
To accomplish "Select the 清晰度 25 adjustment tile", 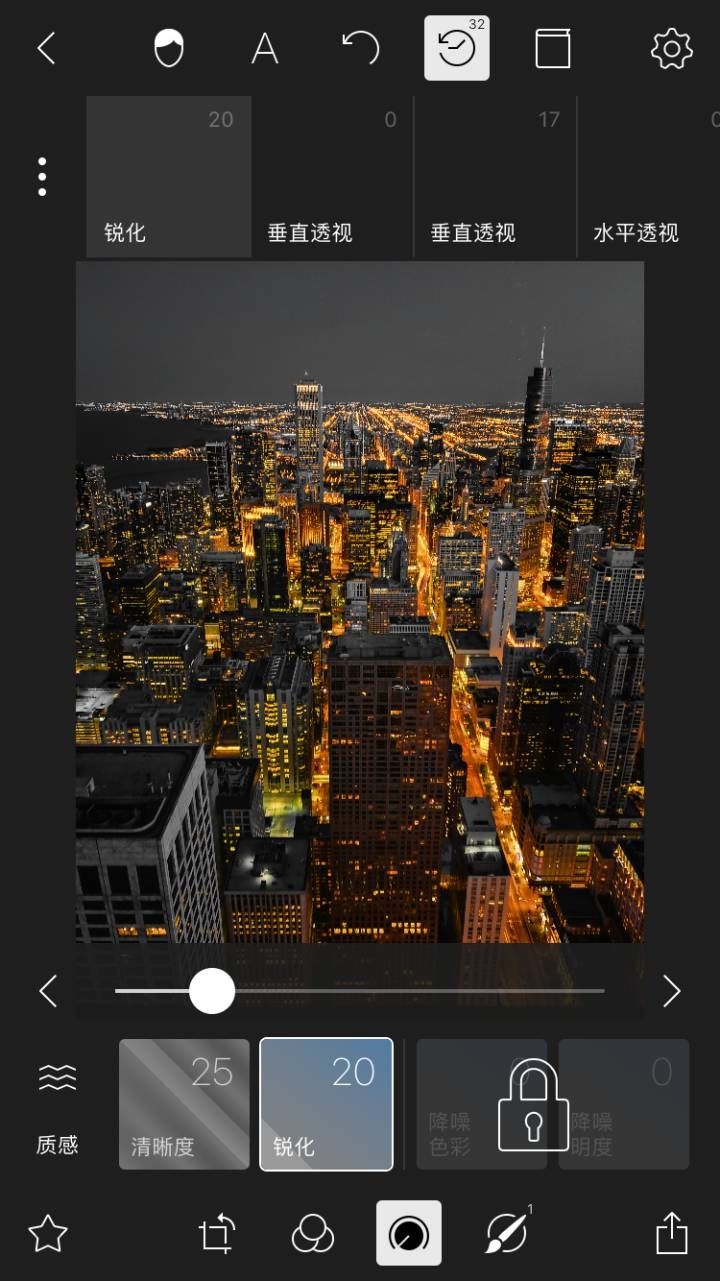I will [x=184, y=1104].
